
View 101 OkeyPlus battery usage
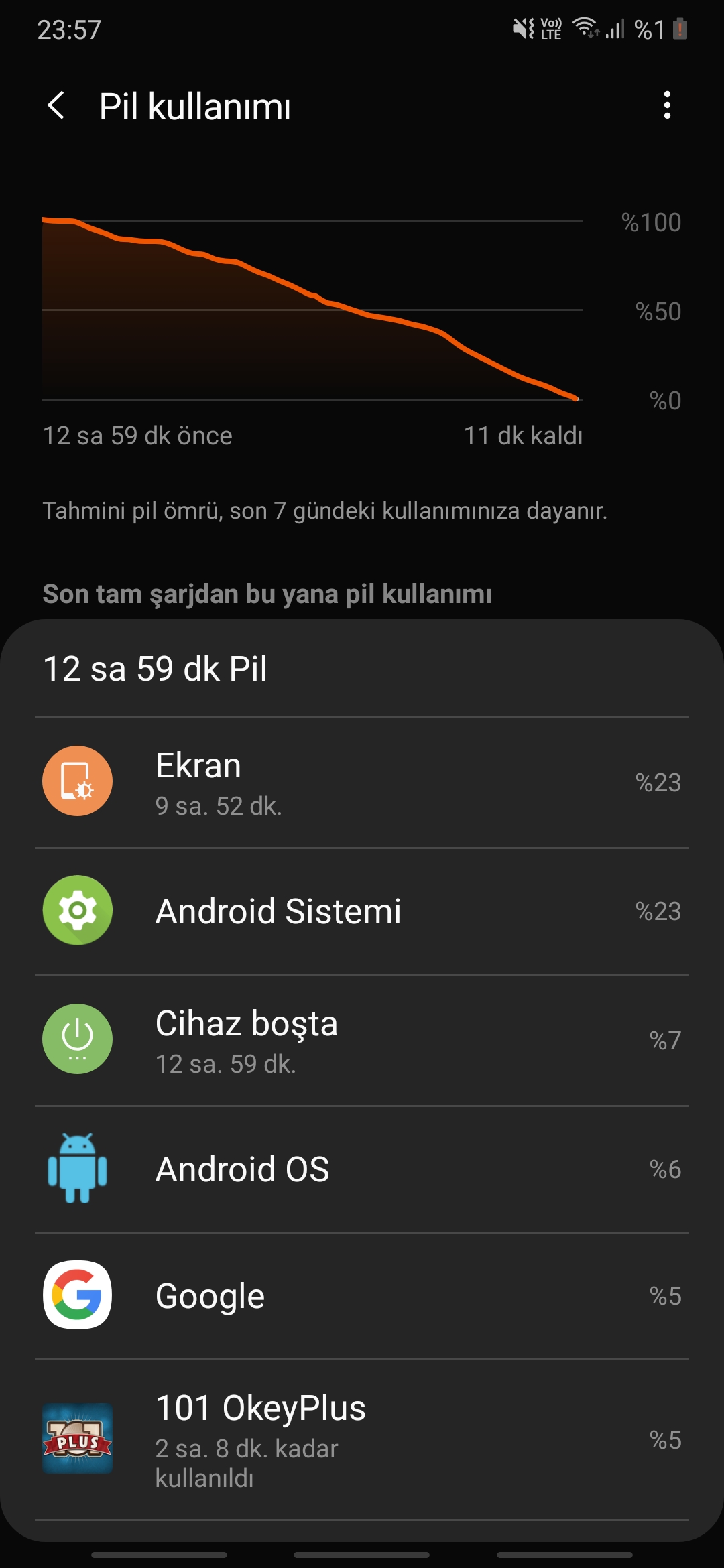(x=362, y=1439)
